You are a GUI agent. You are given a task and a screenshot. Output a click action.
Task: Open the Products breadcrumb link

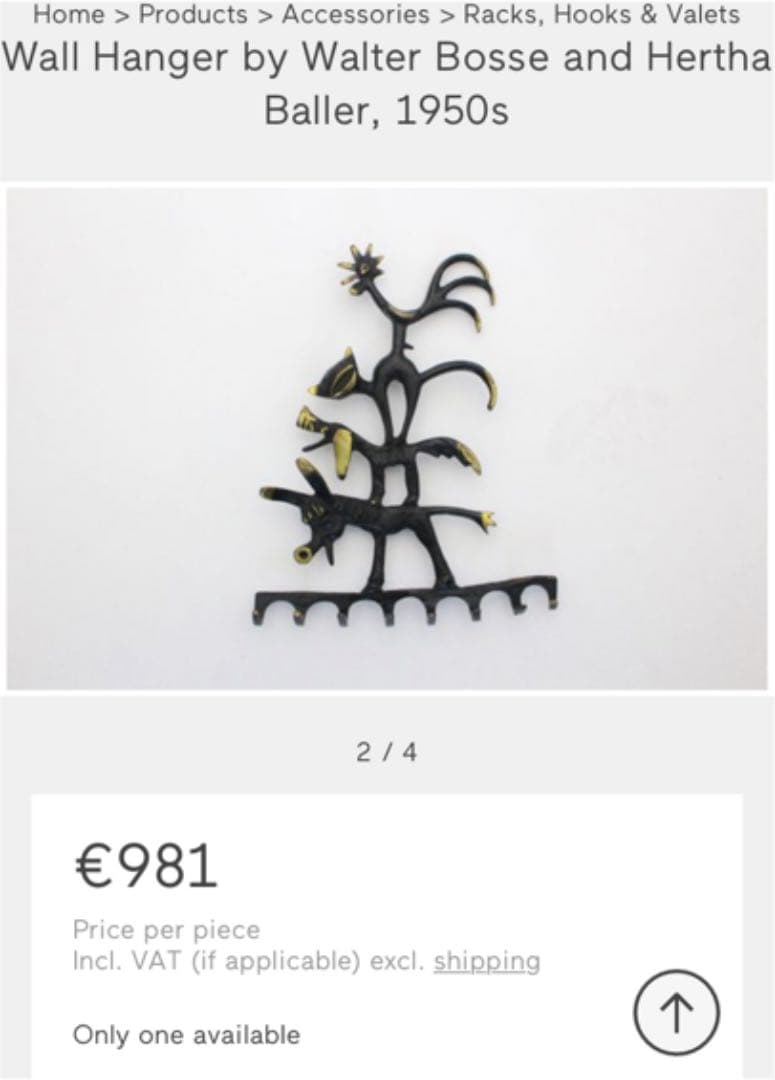coord(192,15)
